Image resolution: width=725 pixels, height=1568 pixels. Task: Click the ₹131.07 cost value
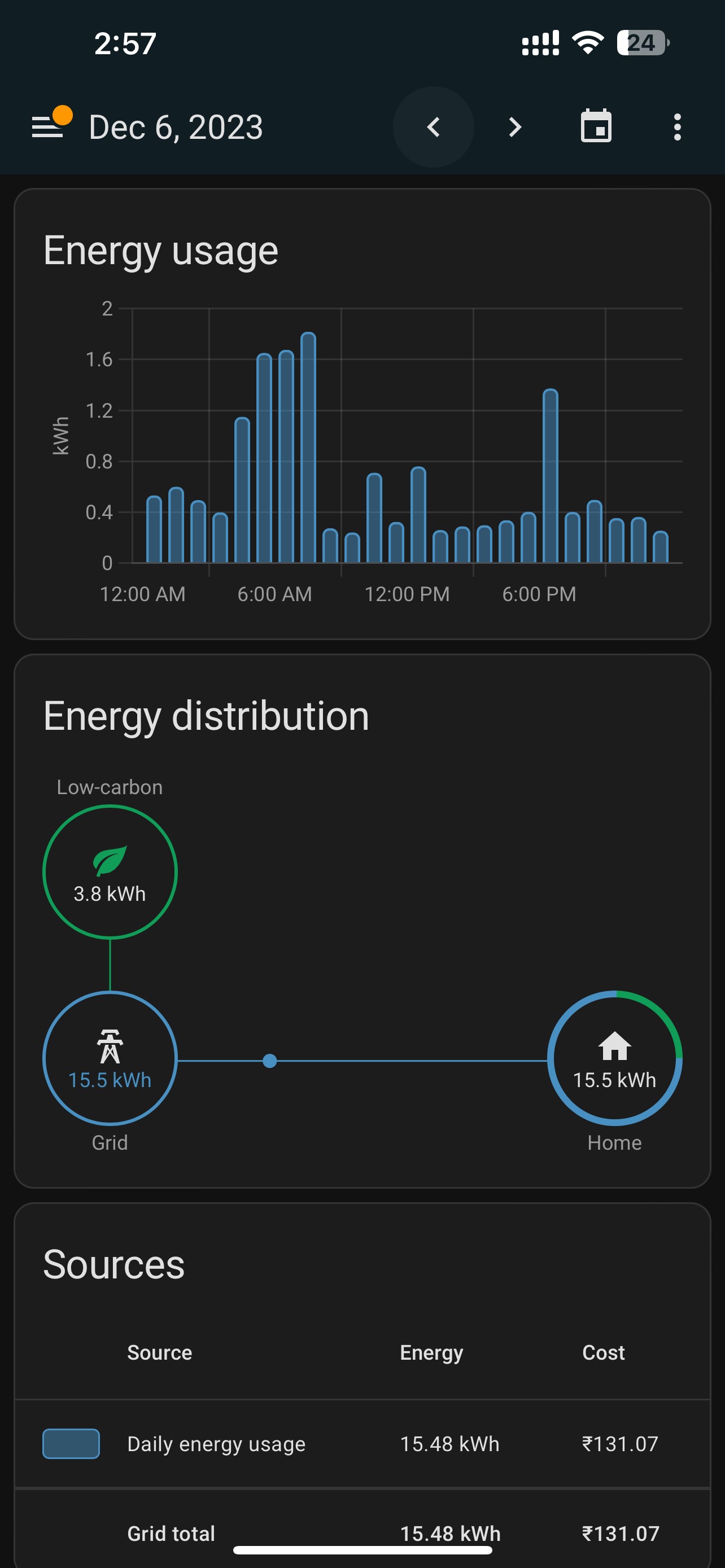[x=621, y=1443]
